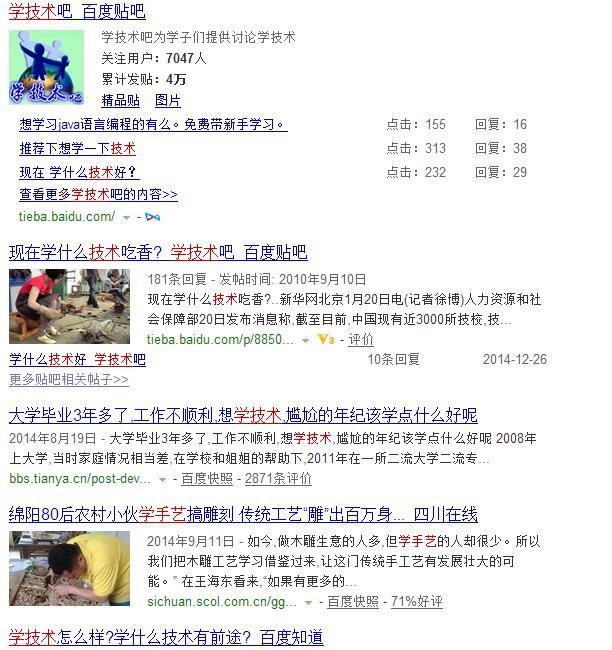Open result 大学毕业3年多了,工作不顺利
612x650 pixels.
coord(242,415)
